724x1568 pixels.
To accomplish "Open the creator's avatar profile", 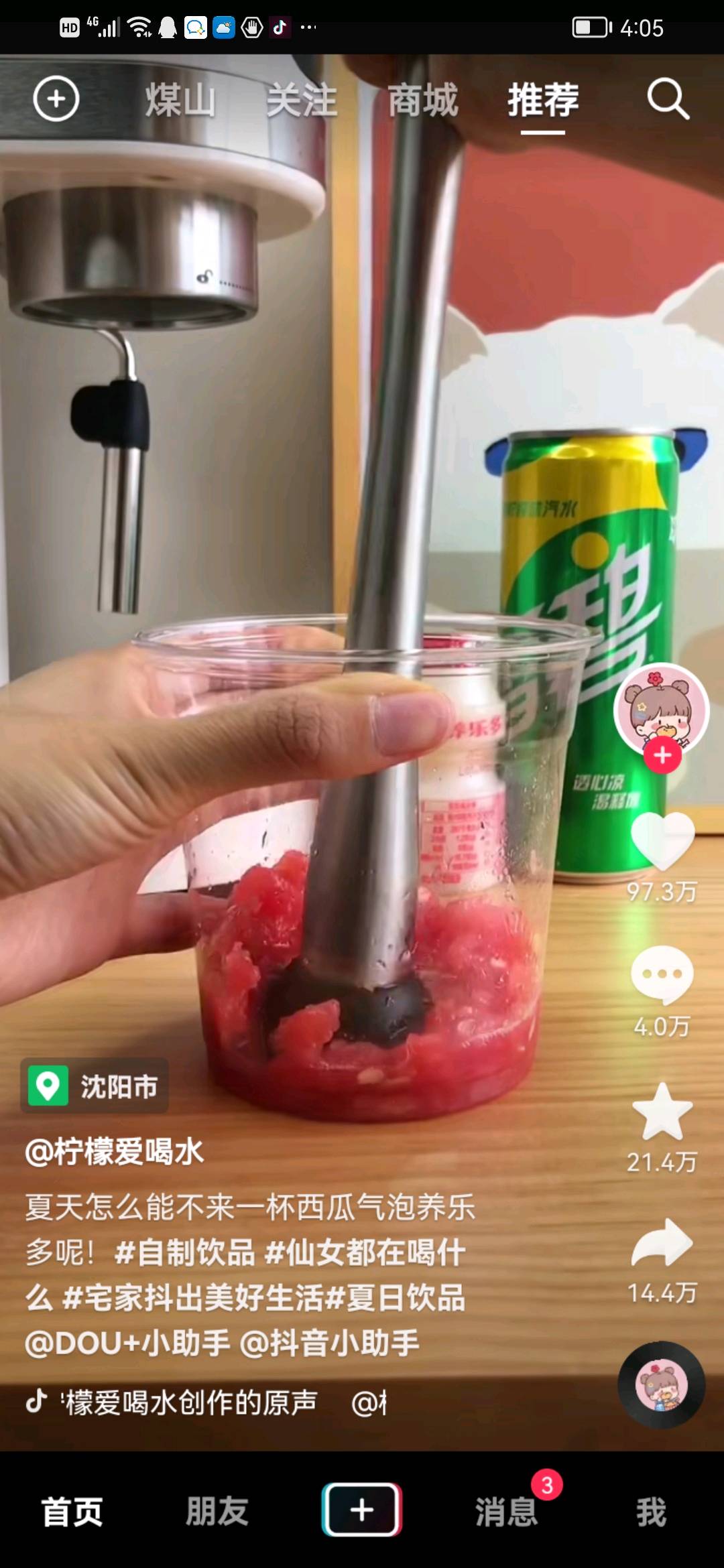I will pyautogui.click(x=661, y=710).
